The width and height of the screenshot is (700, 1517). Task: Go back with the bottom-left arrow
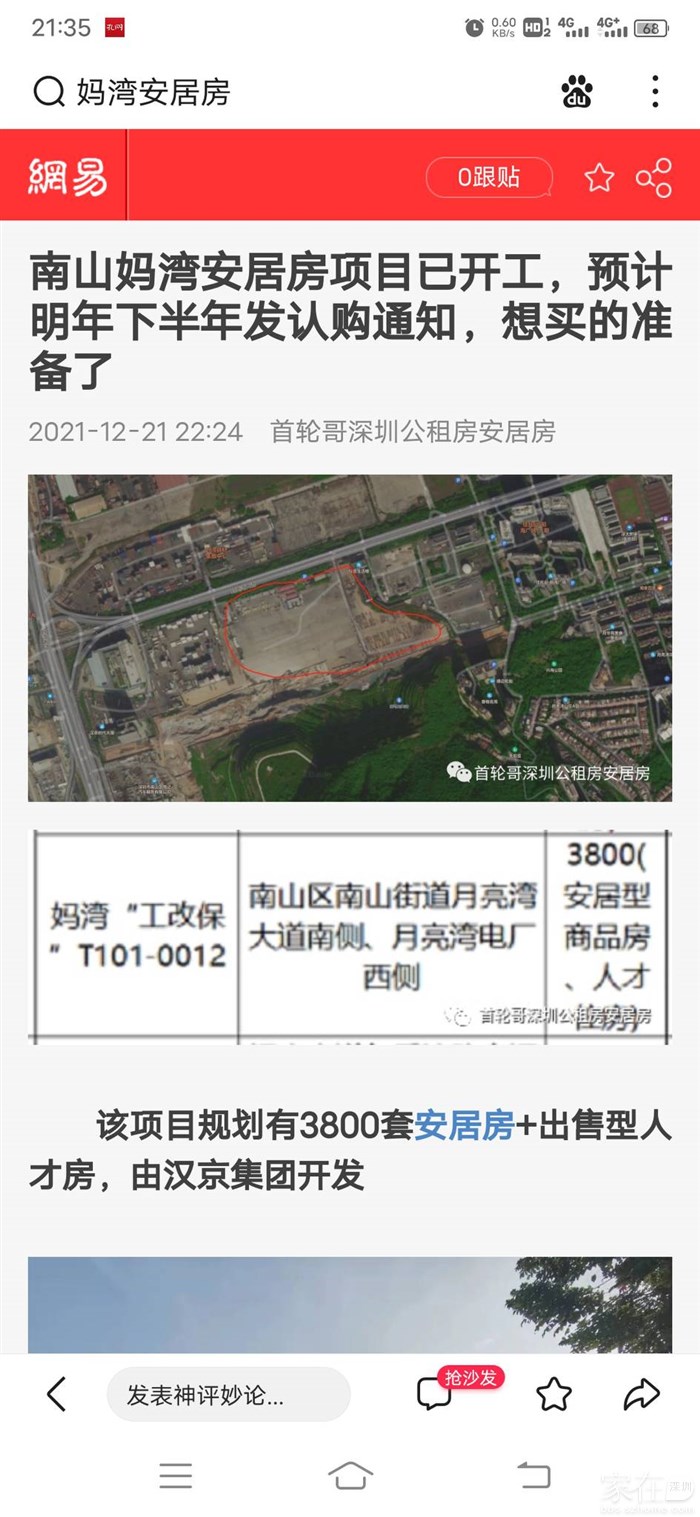[57, 1394]
